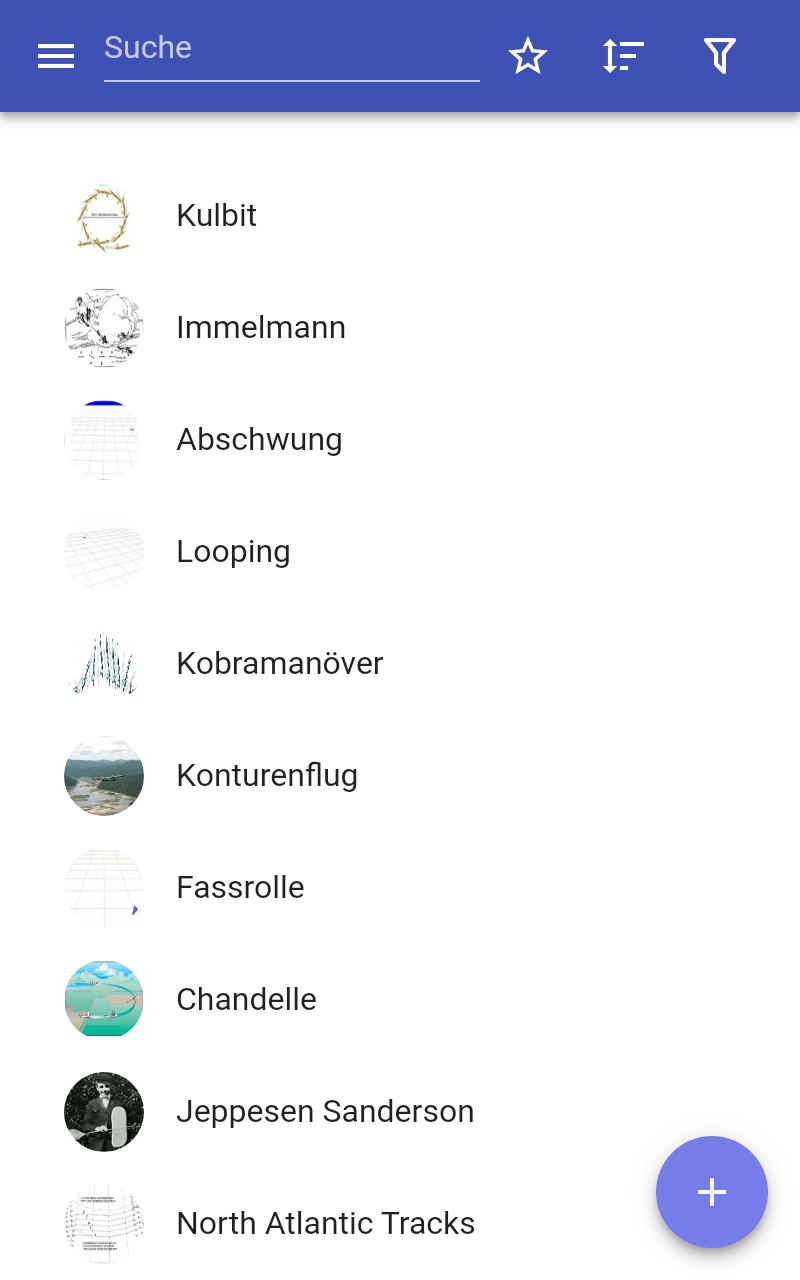Open the Jeppesen Sanderson entry
The height and width of the screenshot is (1280, 800).
(x=325, y=1112)
